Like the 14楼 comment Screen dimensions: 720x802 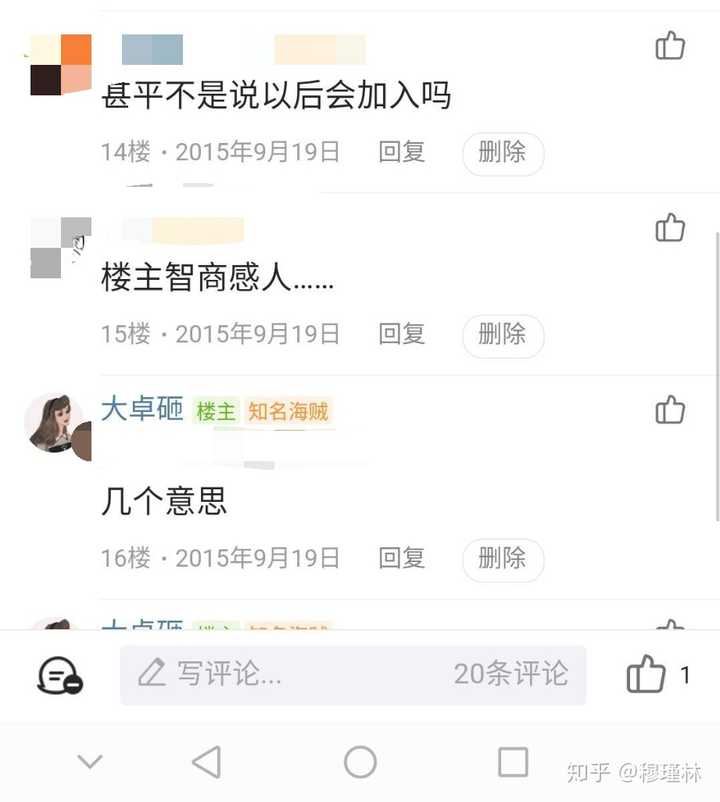[670, 46]
